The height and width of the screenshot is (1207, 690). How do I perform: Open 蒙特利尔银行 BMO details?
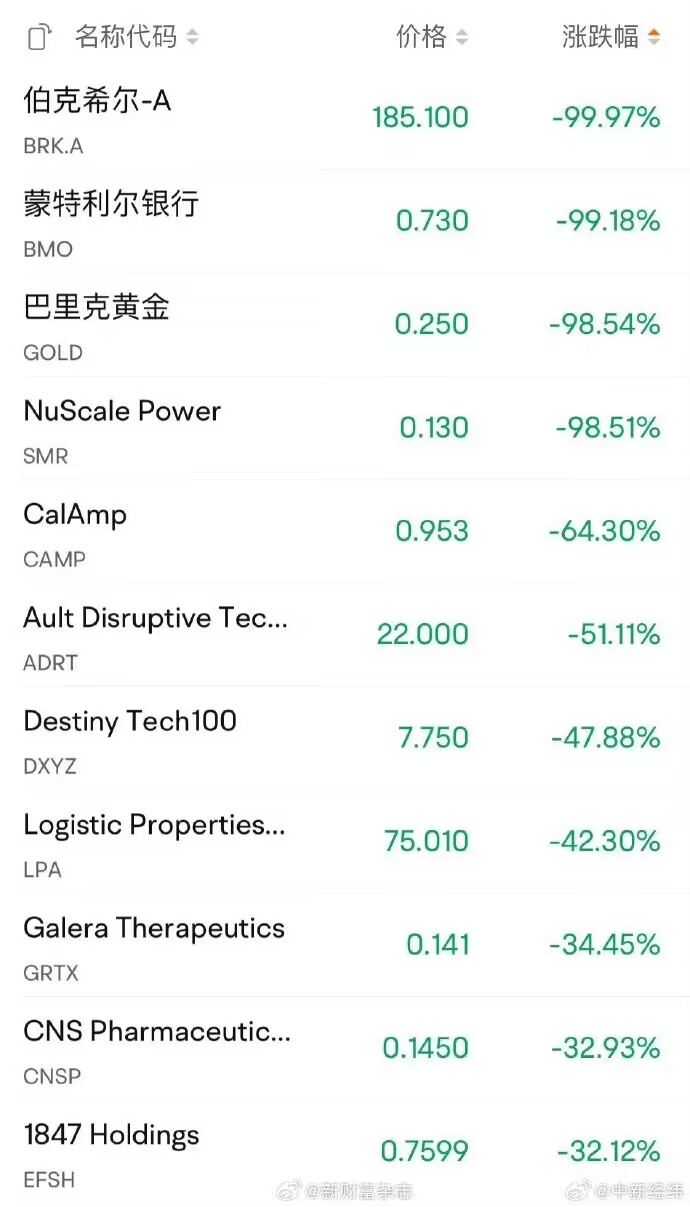click(x=345, y=221)
